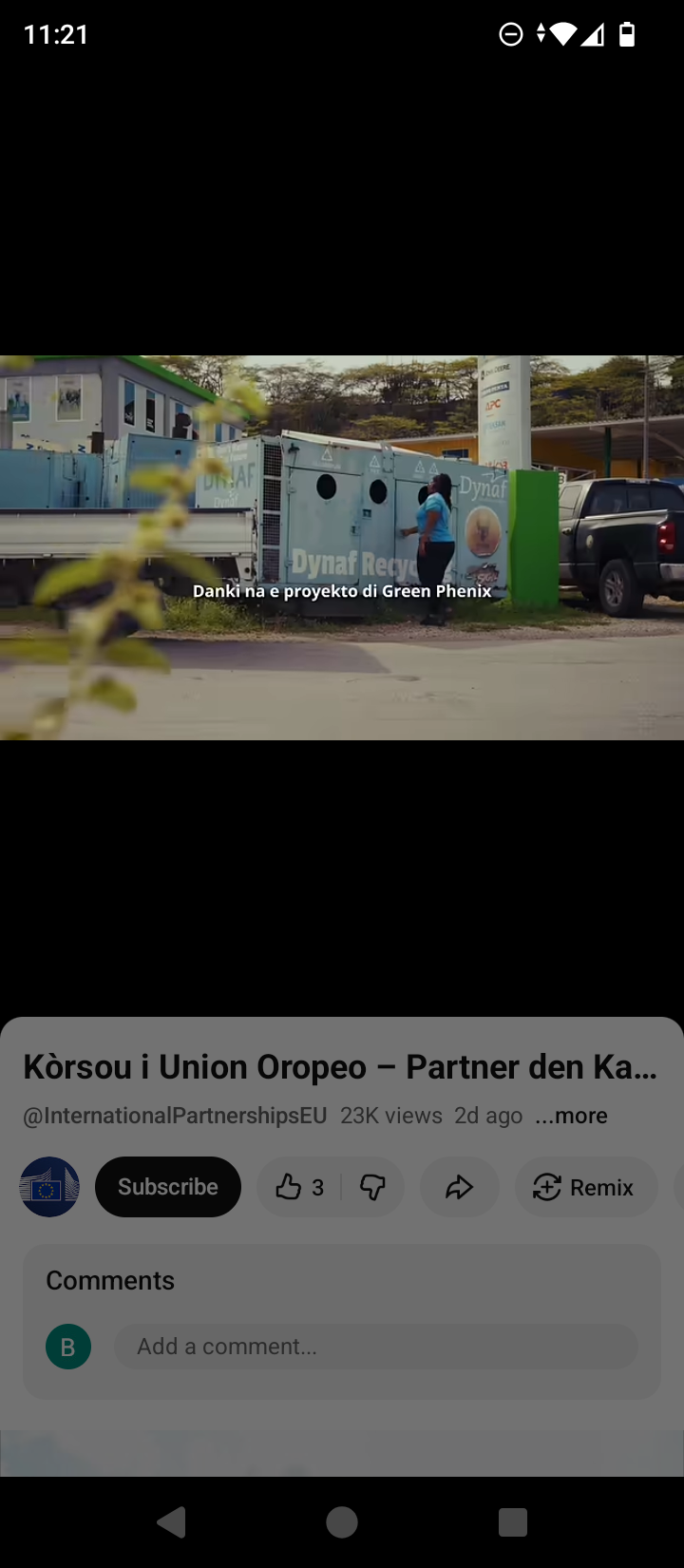Expand the description with ...more

point(571,1116)
